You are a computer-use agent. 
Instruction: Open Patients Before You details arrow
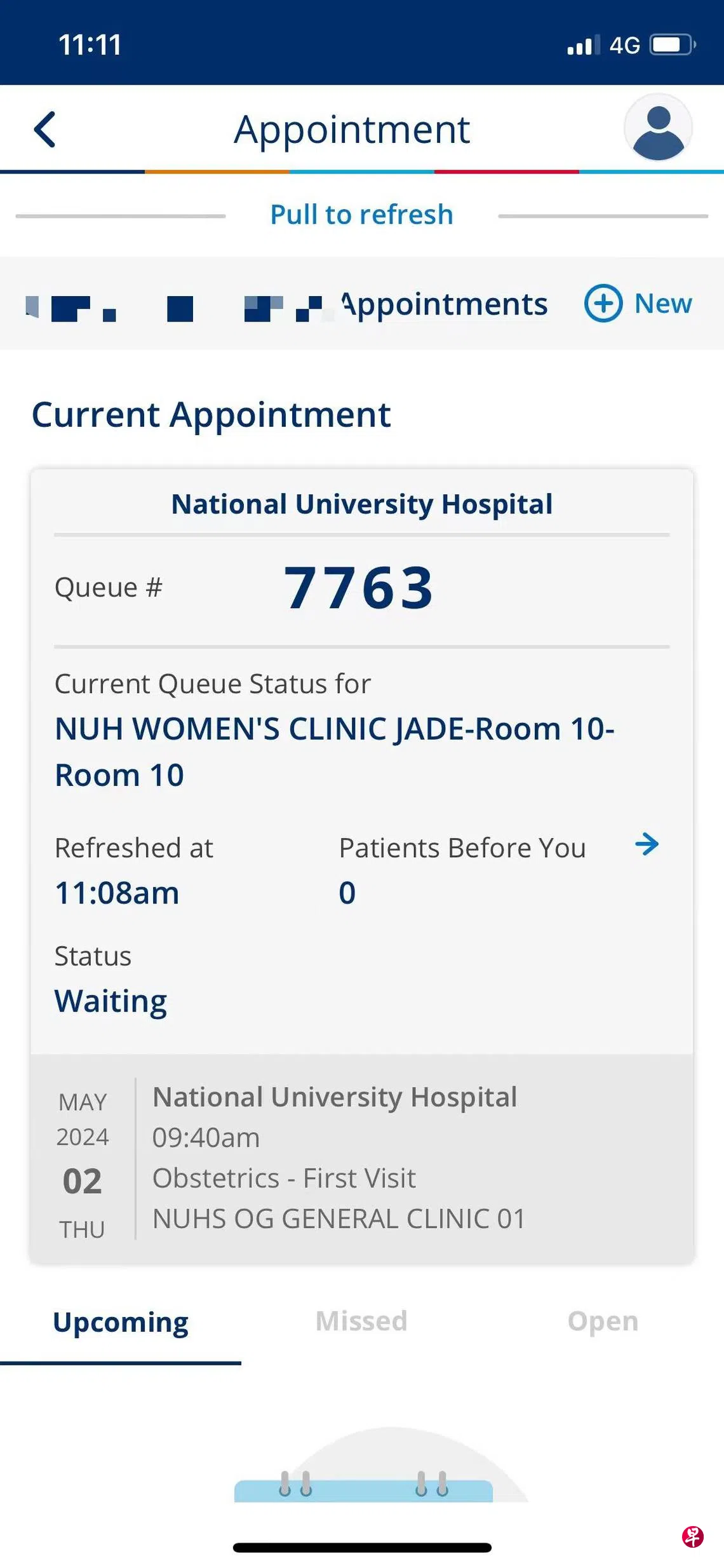point(647,844)
